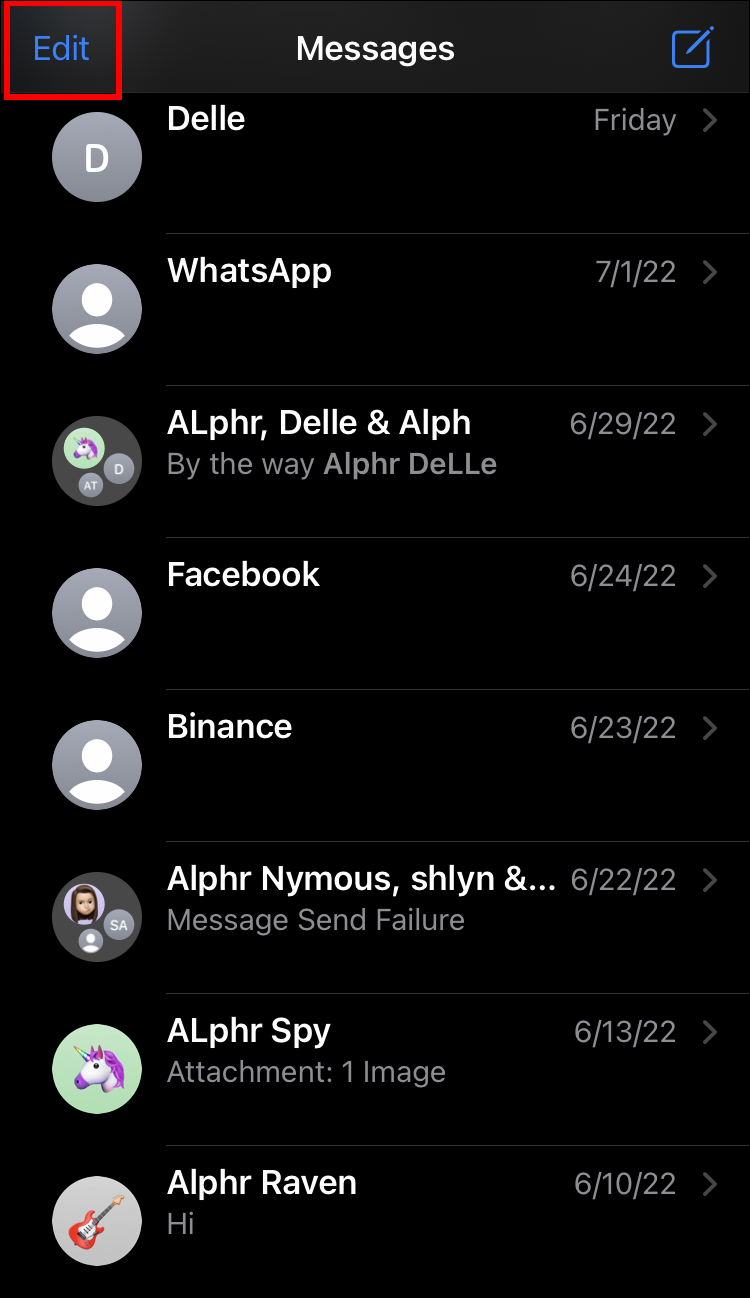The image size is (750, 1298).
Task: Tap the Edit button
Action: (x=62, y=49)
